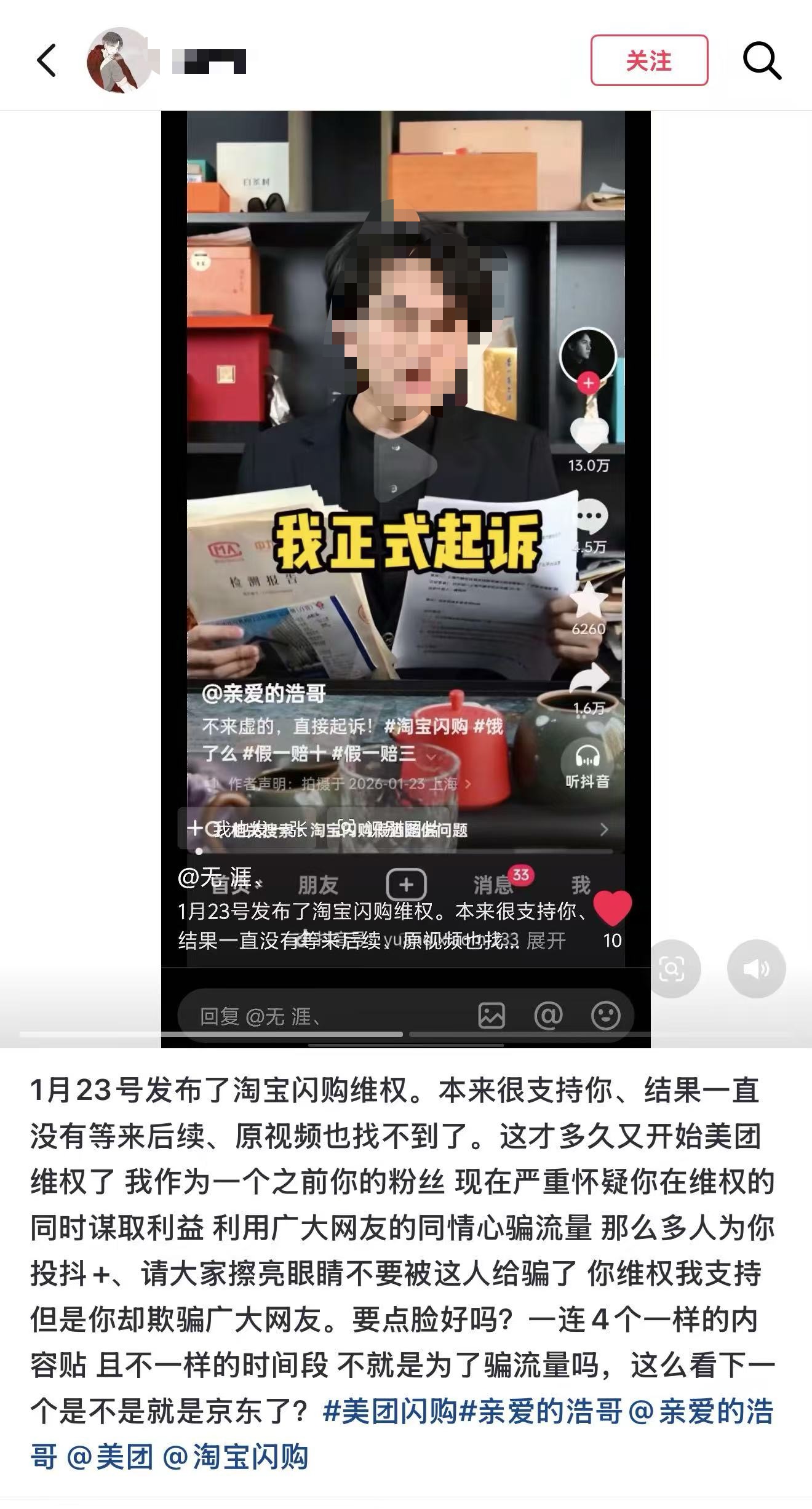Go back using the top-left arrow
Screen dimensions: 812x1509
[47, 60]
